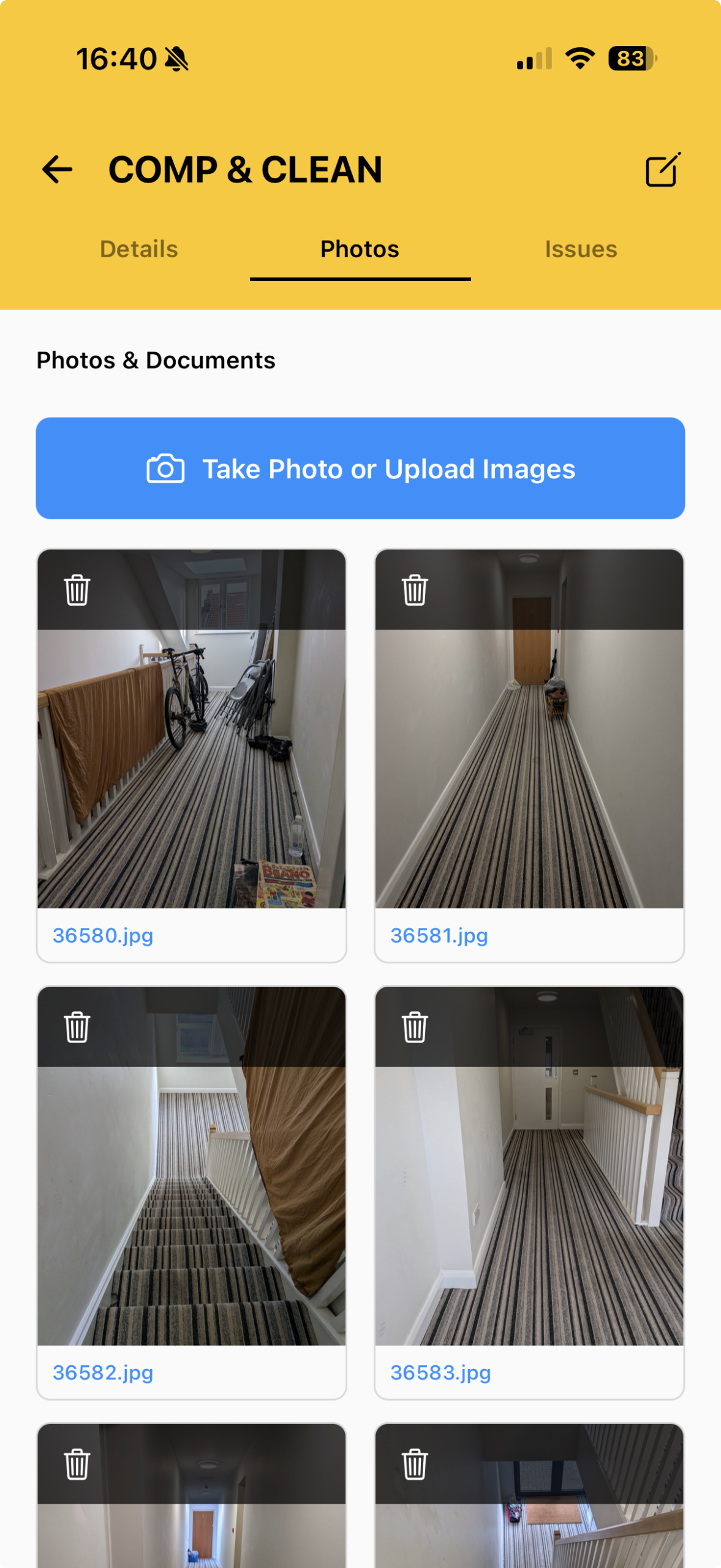Open the edit icon in header
Screen dimensions: 721x1568
tap(663, 170)
